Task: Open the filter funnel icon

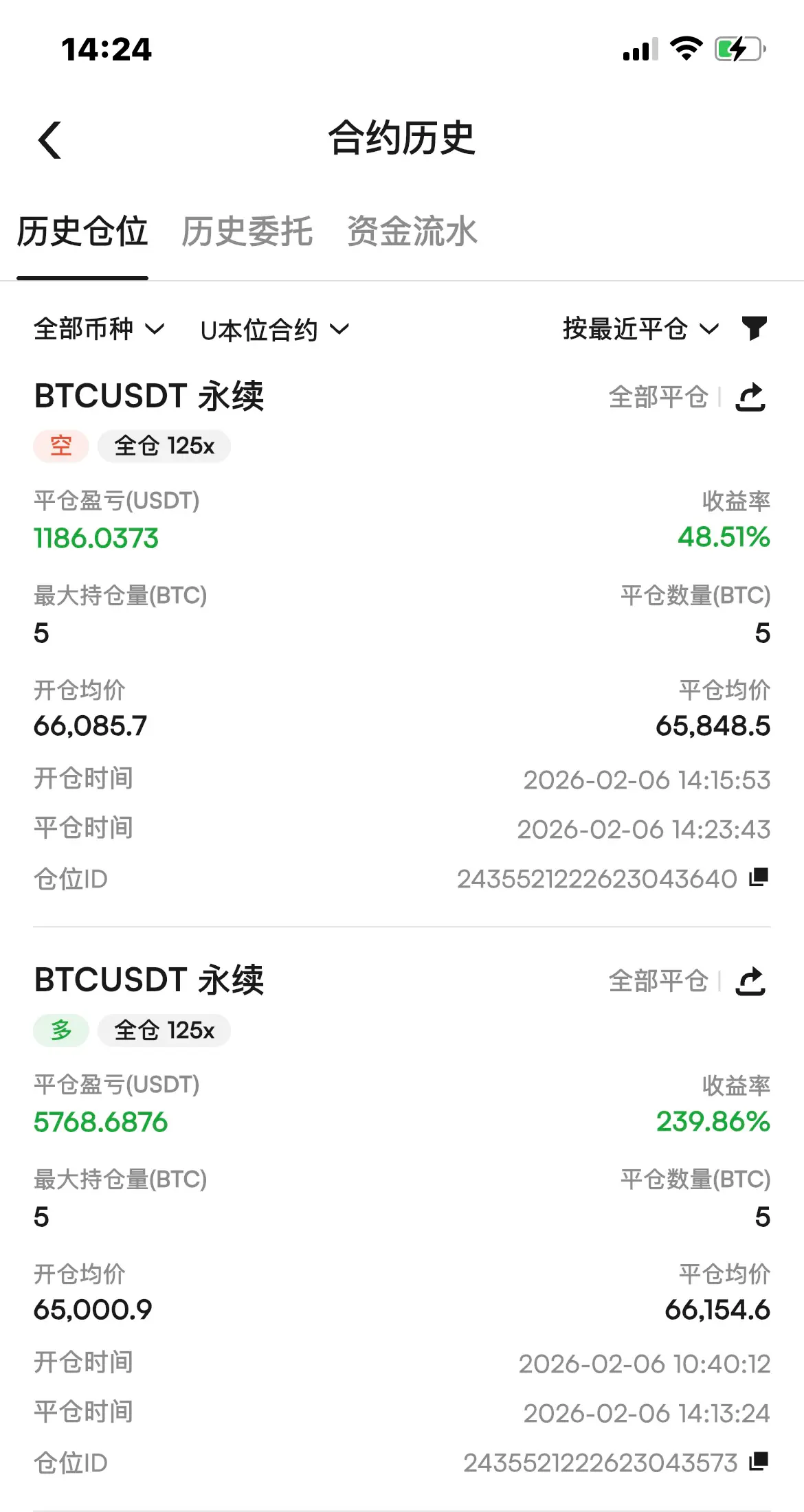Action: (755, 328)
